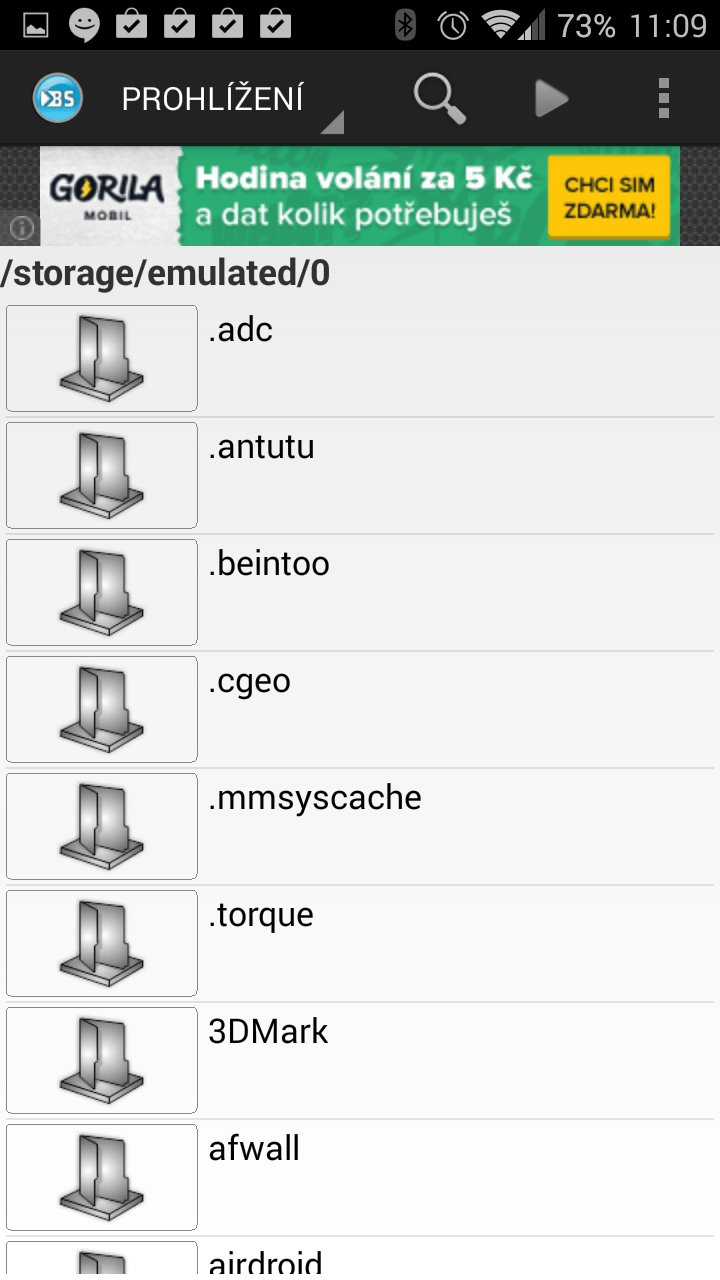Open the .mmsyscache folder

(360, 827)
